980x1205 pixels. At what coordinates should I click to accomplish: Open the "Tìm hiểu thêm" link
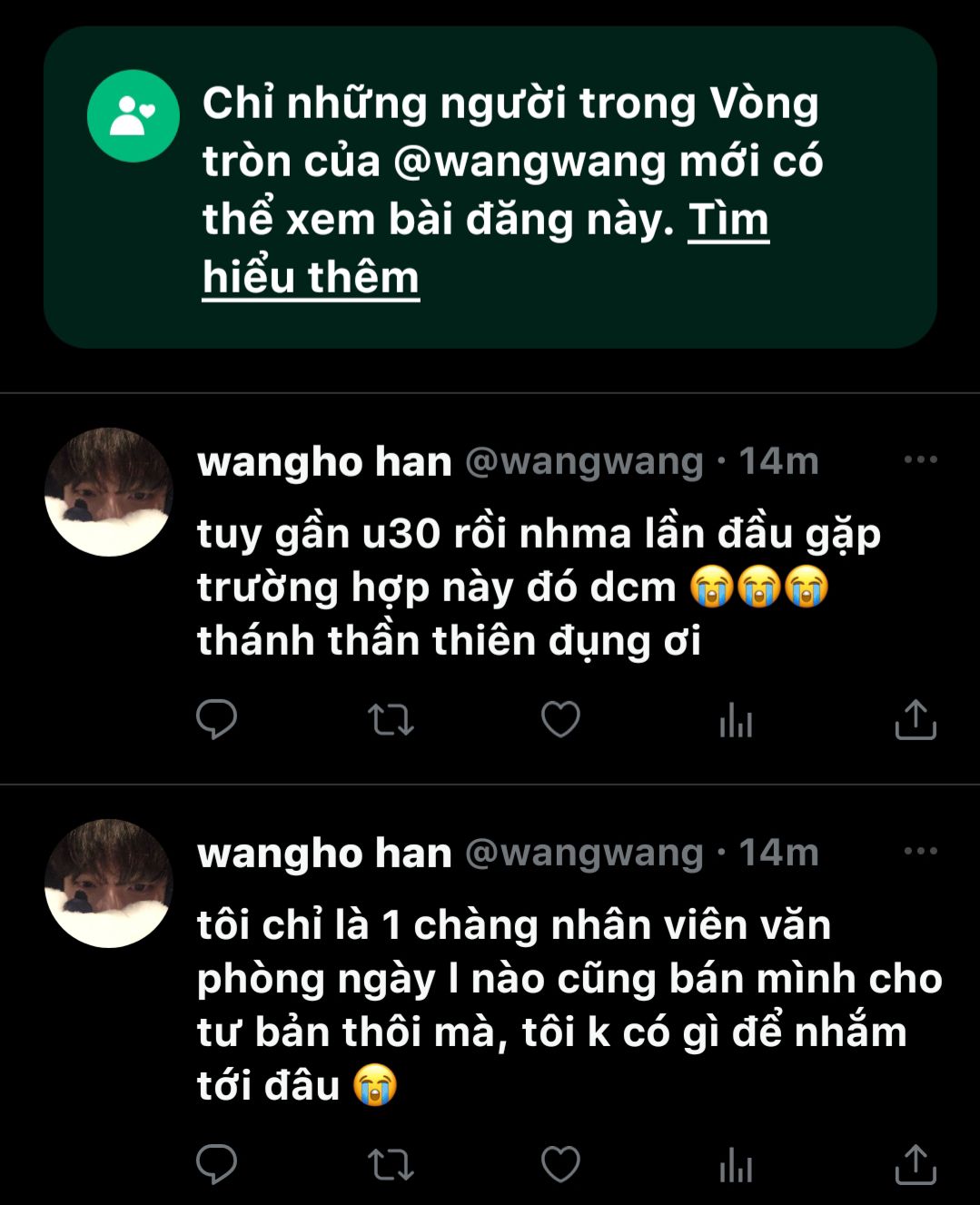[x=311, y=276]
